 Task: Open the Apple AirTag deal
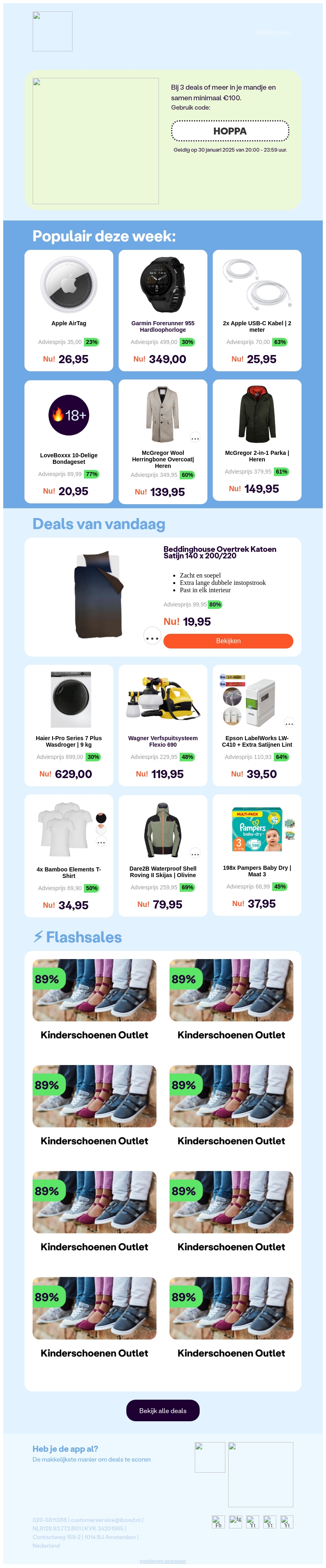tap(68, 310)
